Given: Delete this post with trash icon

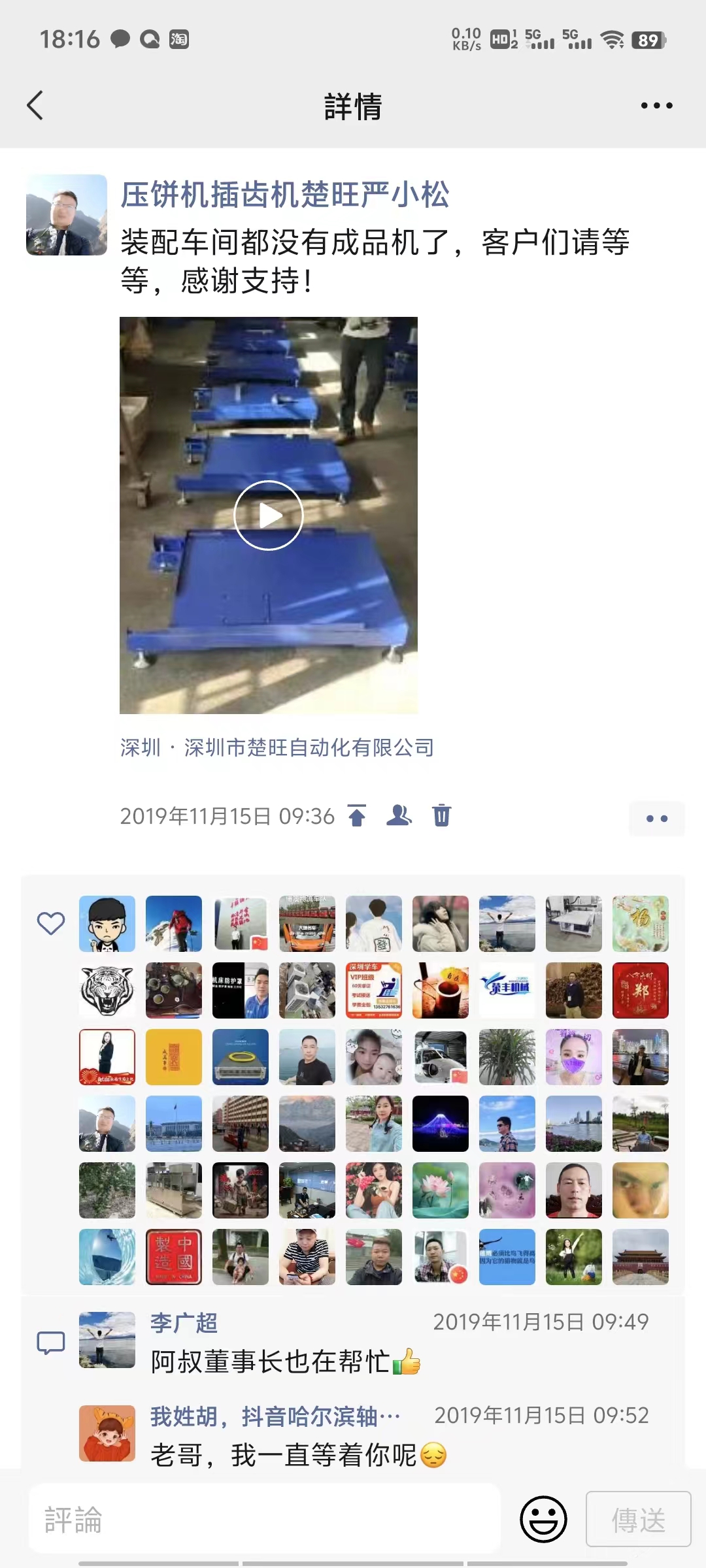Looking at the screenshot, I should pyautogui.click(x=442, y=815).
